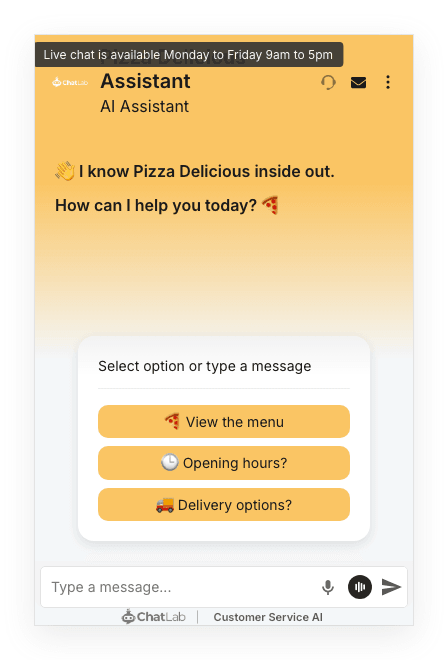The width and height of the screenshot is (448, 660).
Task: Tap the microphone icon for dictation
Action: point(328,587)
